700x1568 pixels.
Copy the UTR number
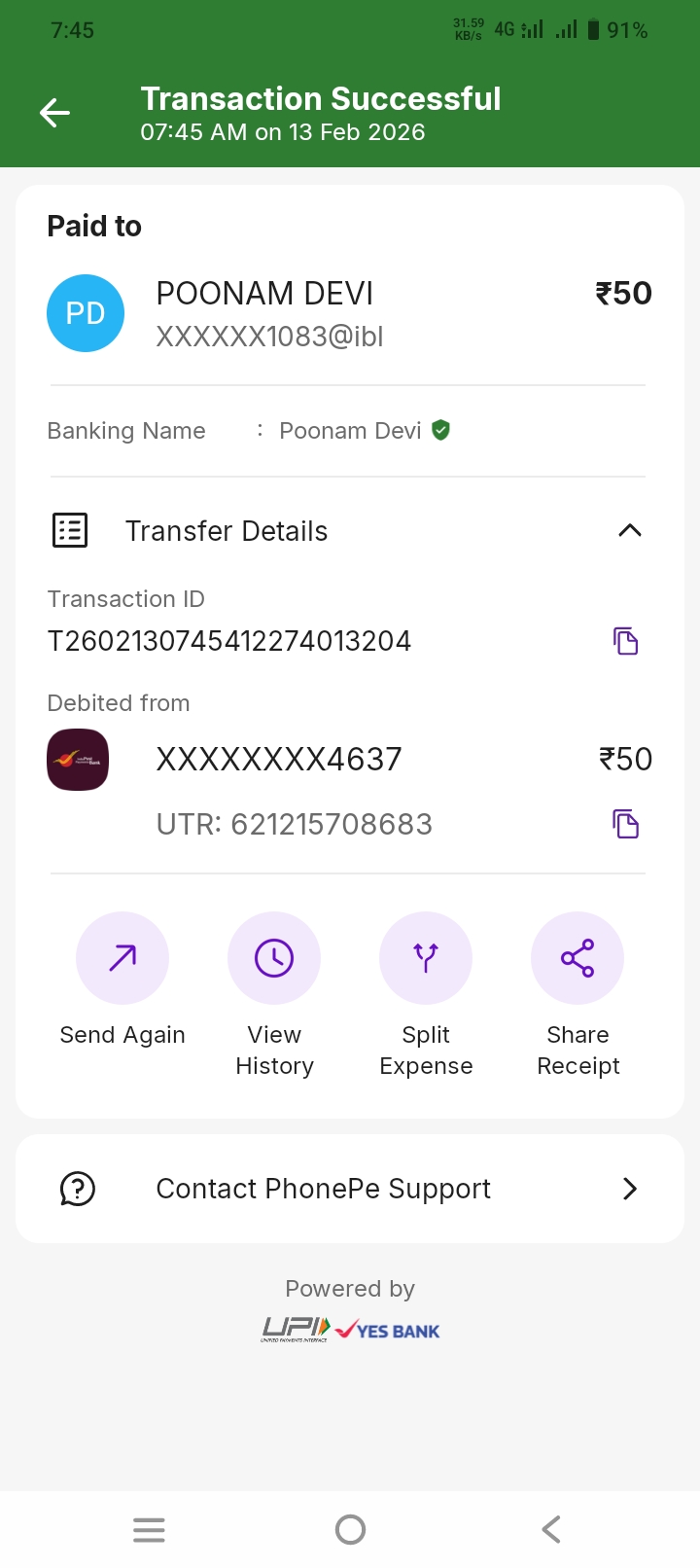625,824
